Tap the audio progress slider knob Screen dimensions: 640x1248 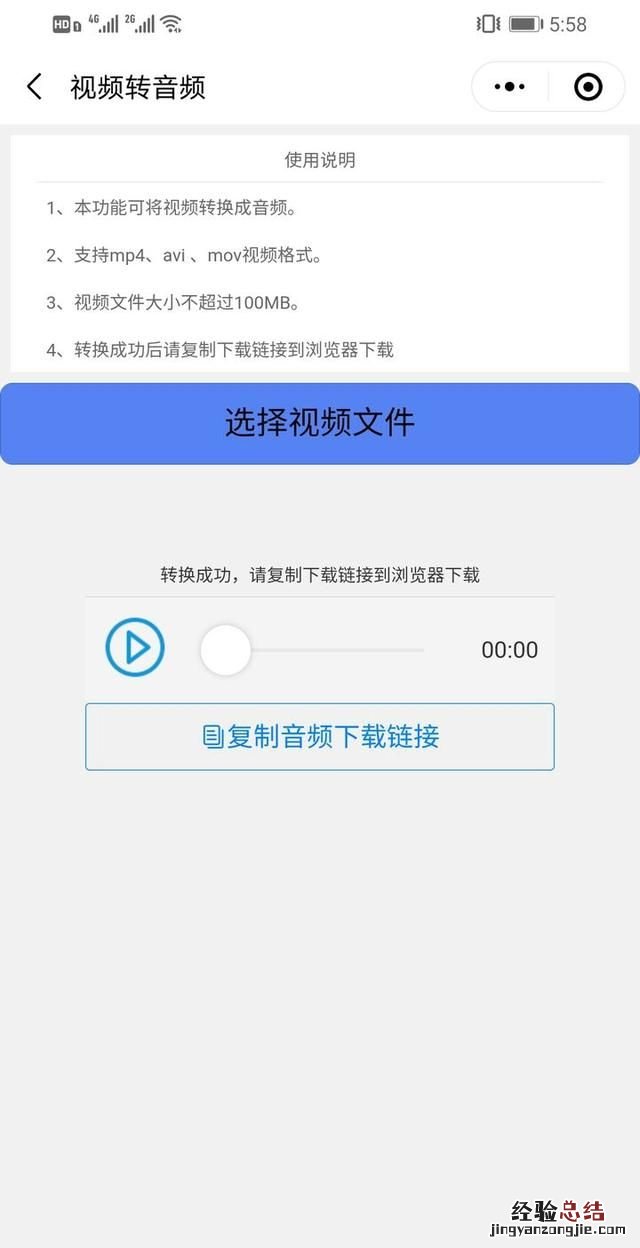click(x=225, y=650)
